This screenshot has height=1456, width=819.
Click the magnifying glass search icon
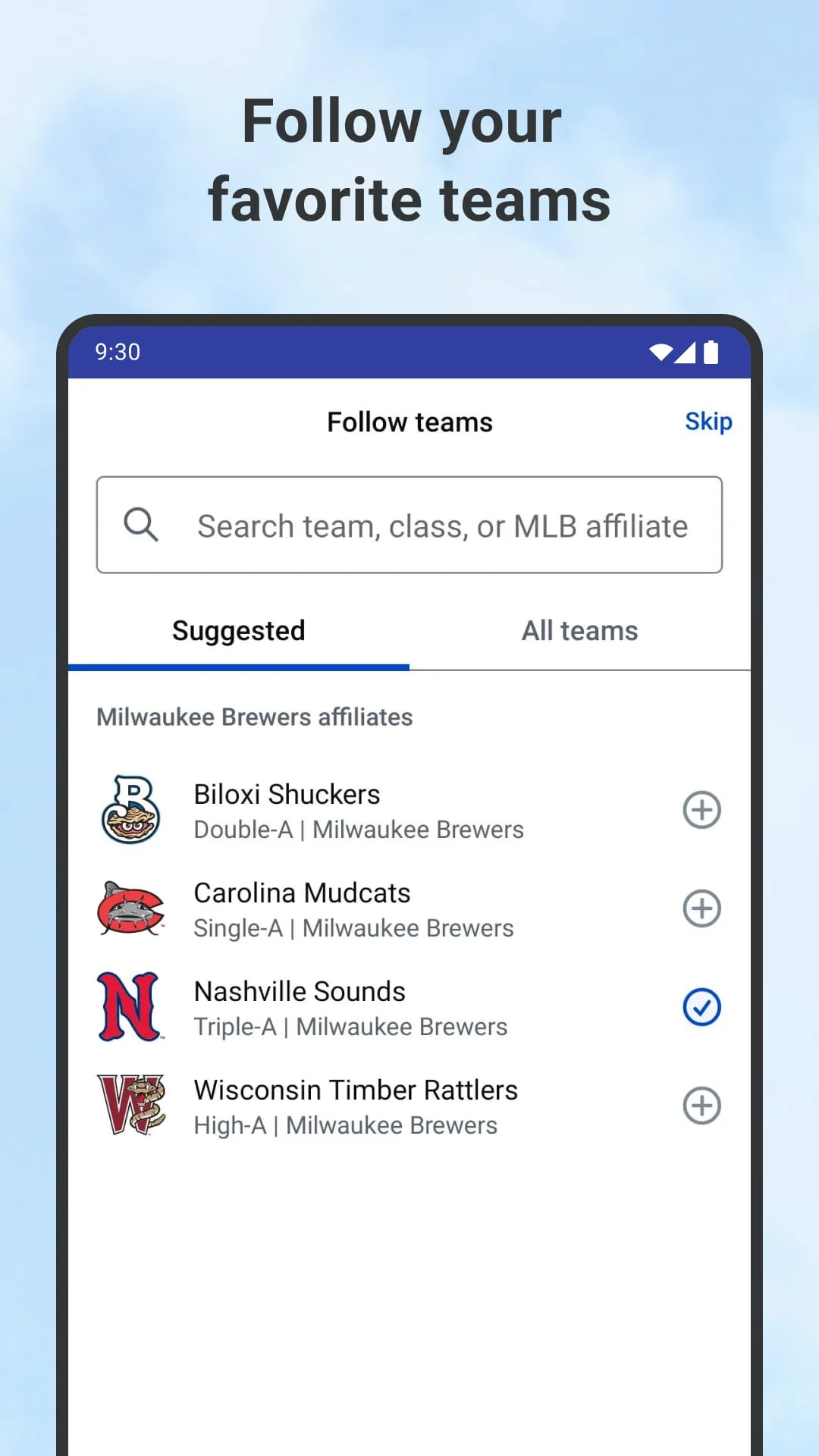pos(143,525)
